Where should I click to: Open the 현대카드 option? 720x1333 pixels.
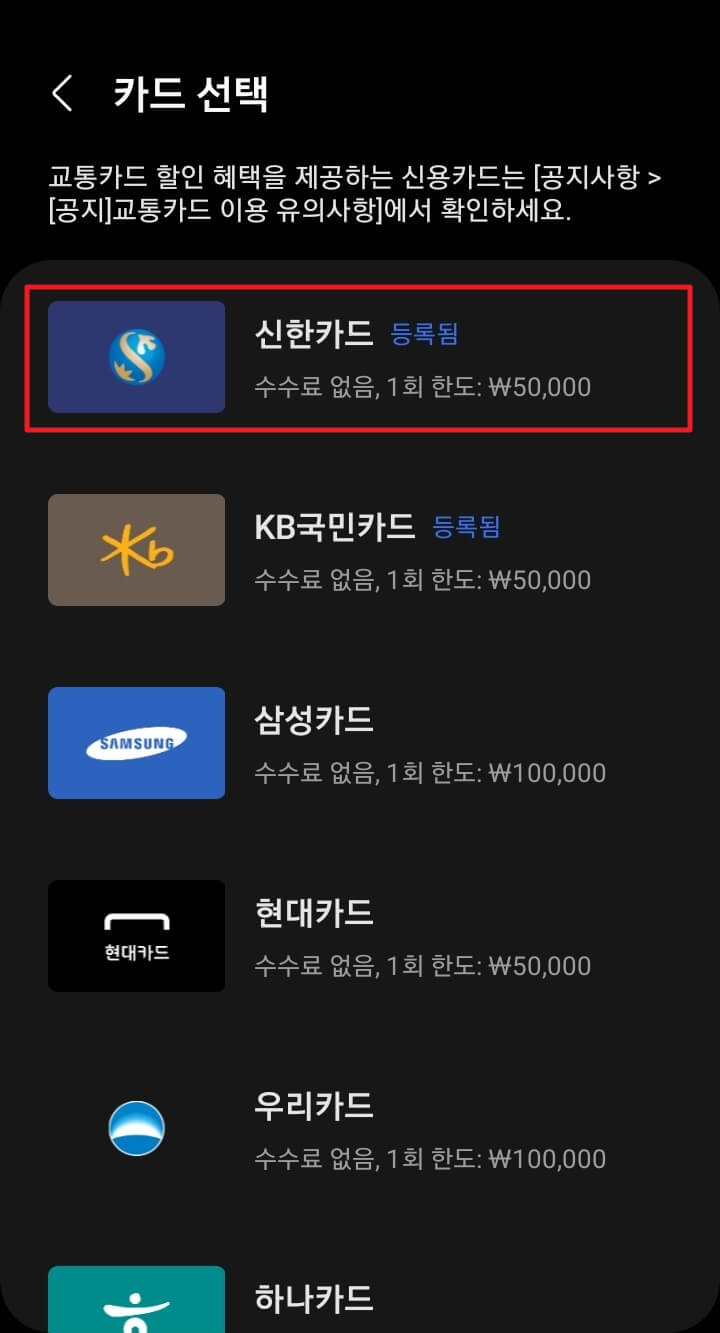tap(360, 936)
